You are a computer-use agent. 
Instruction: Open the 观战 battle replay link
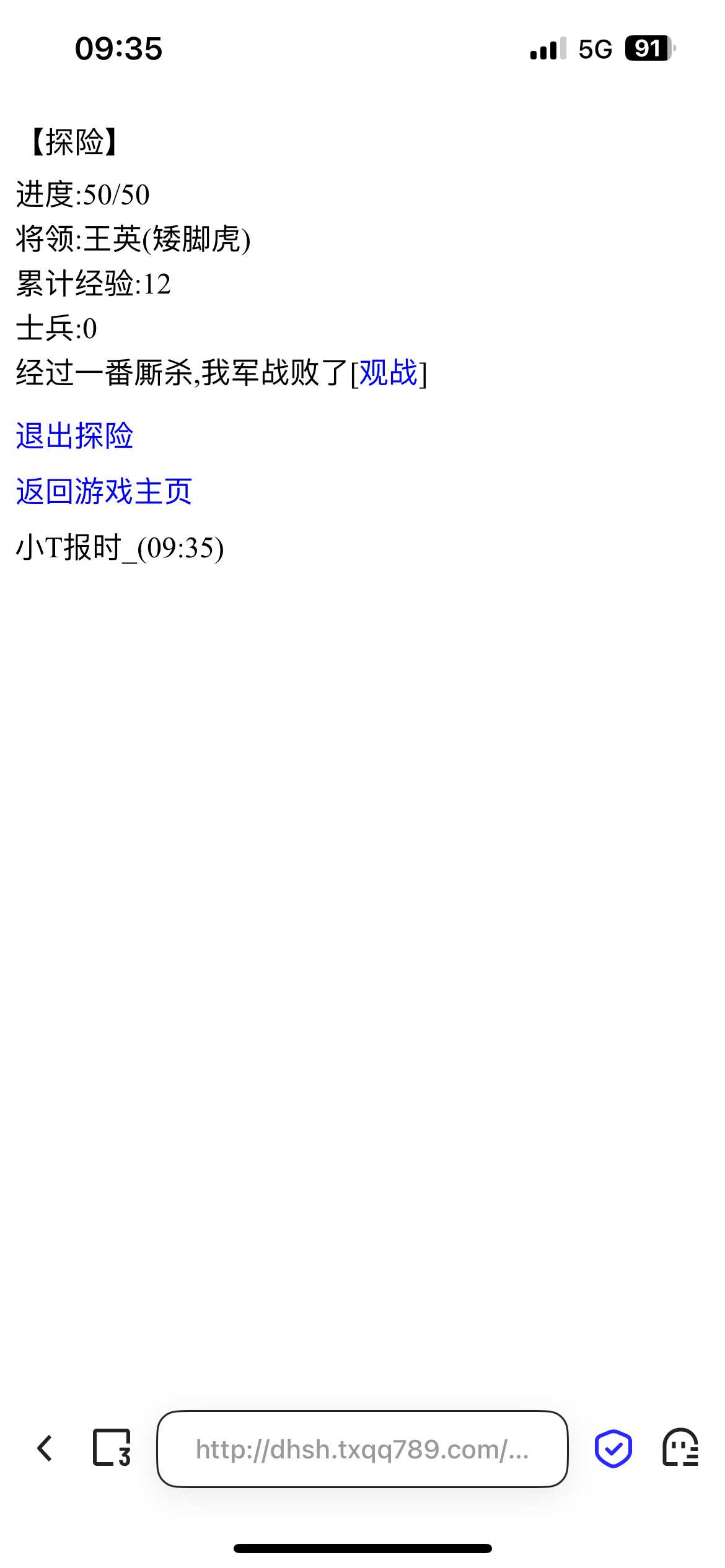click(389, 373)
